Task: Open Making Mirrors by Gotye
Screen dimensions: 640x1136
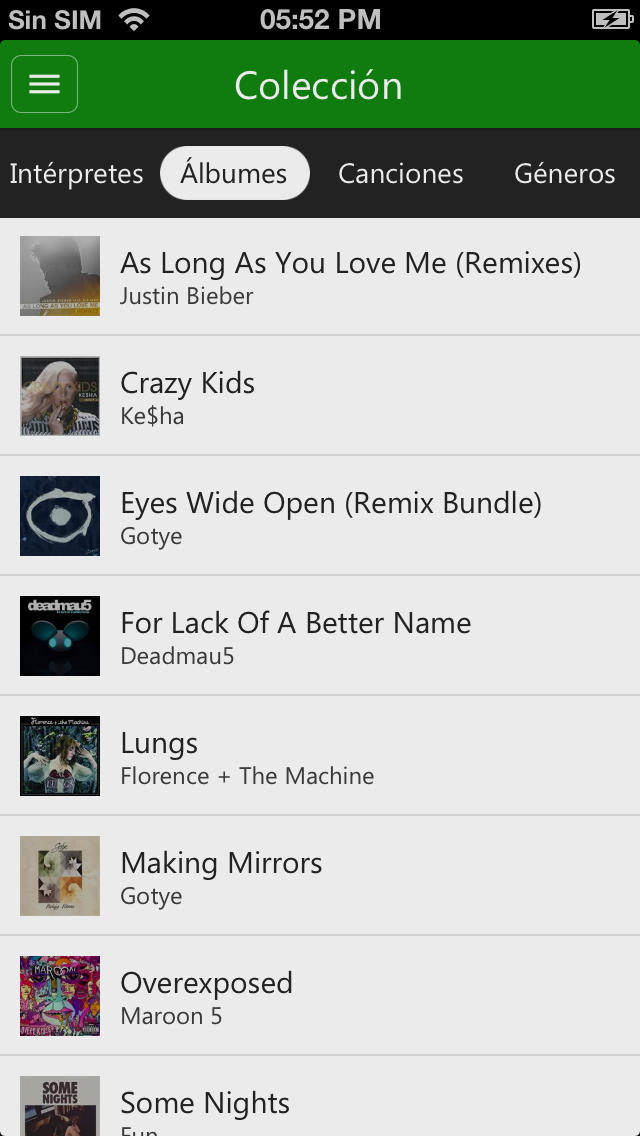Action: point(320,875)
